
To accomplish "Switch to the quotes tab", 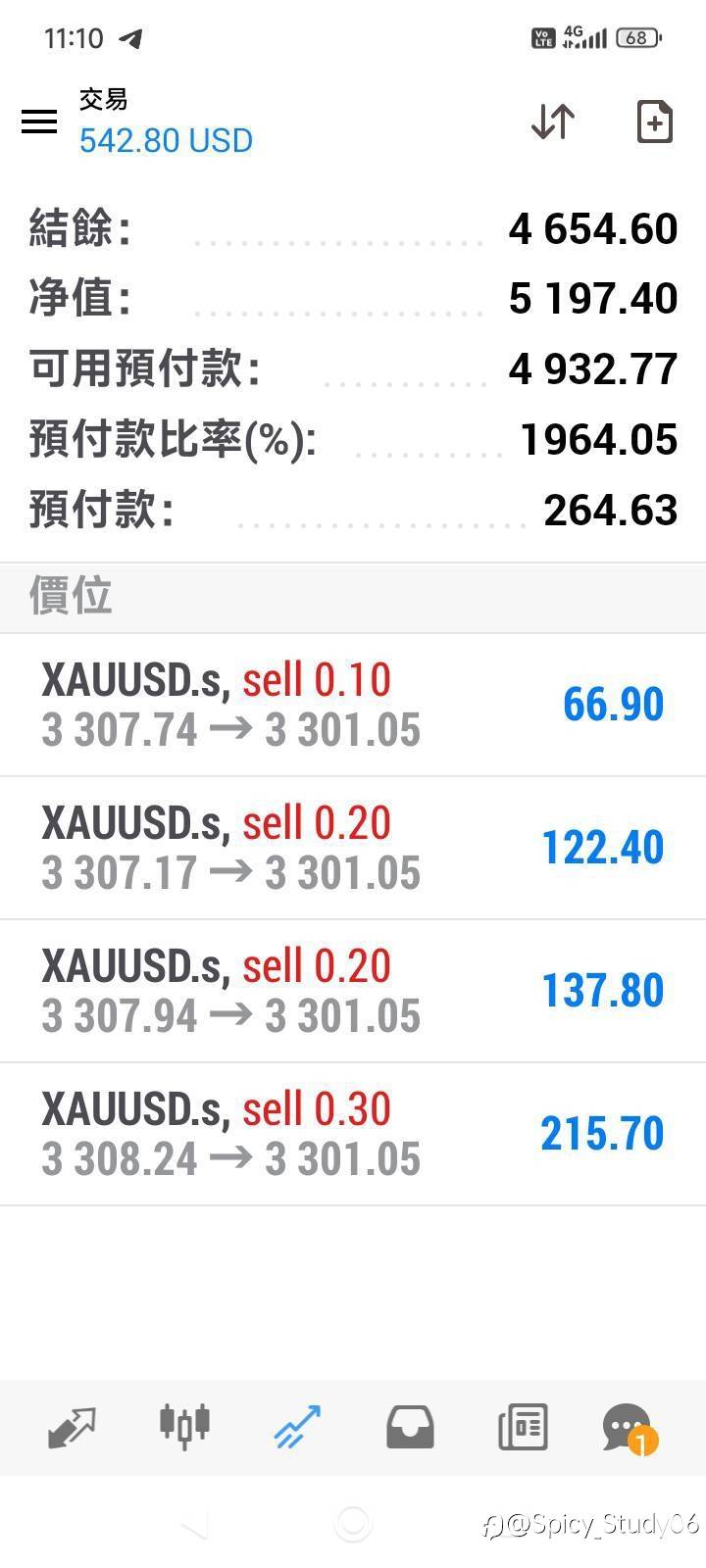I will 72,1428.
